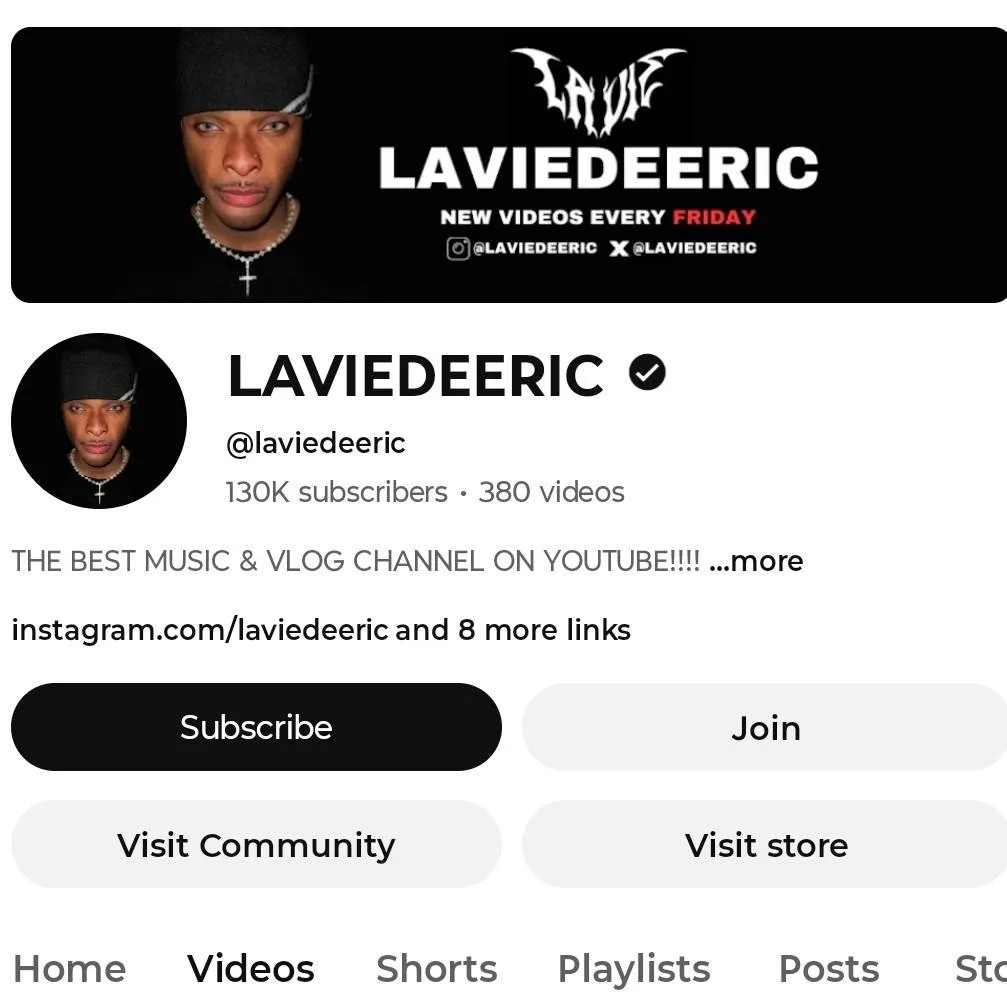Select the Videos tab

(x=250, y=968)
